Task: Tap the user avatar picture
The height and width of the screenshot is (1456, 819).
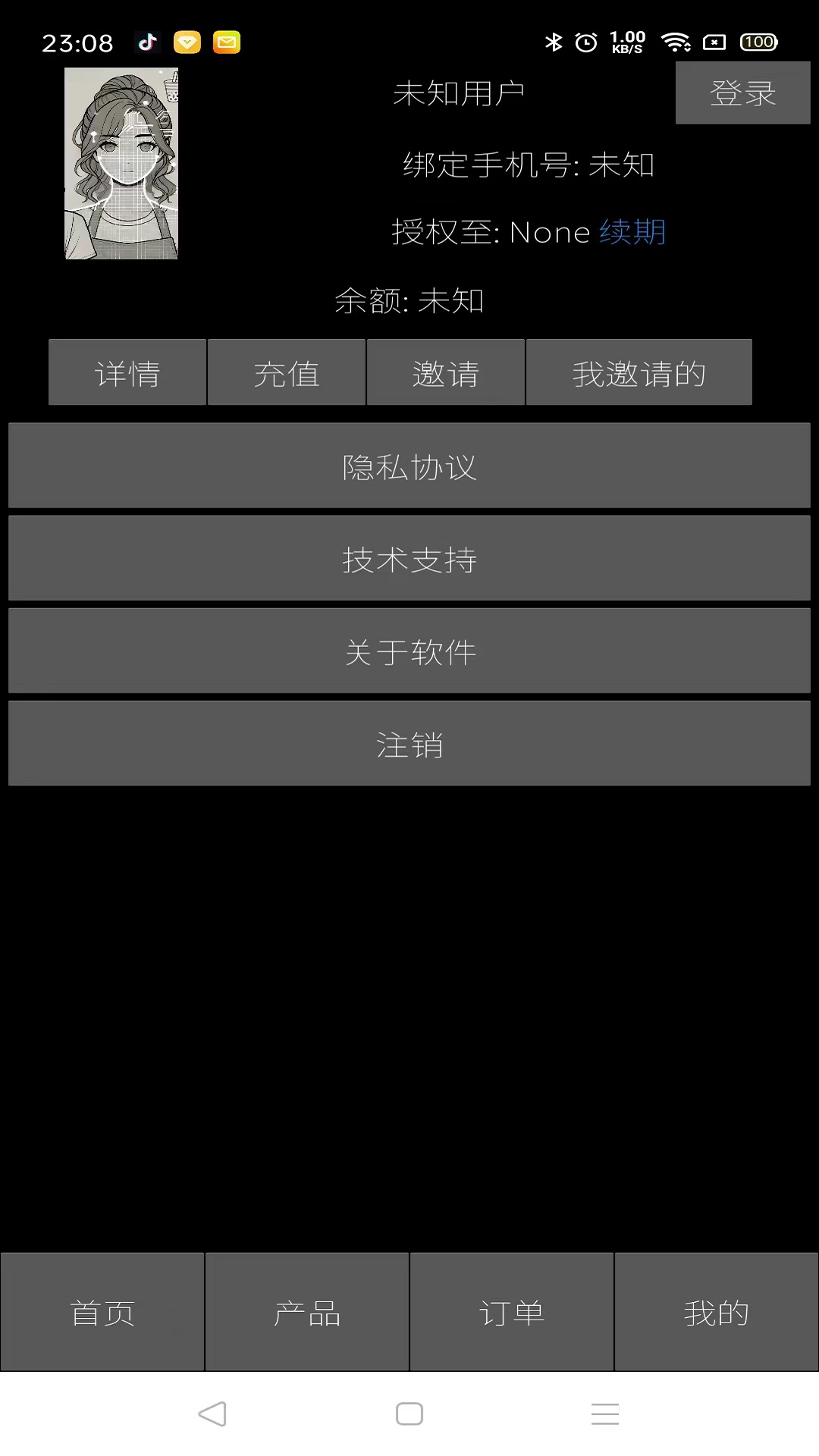Action: (121, 164)
